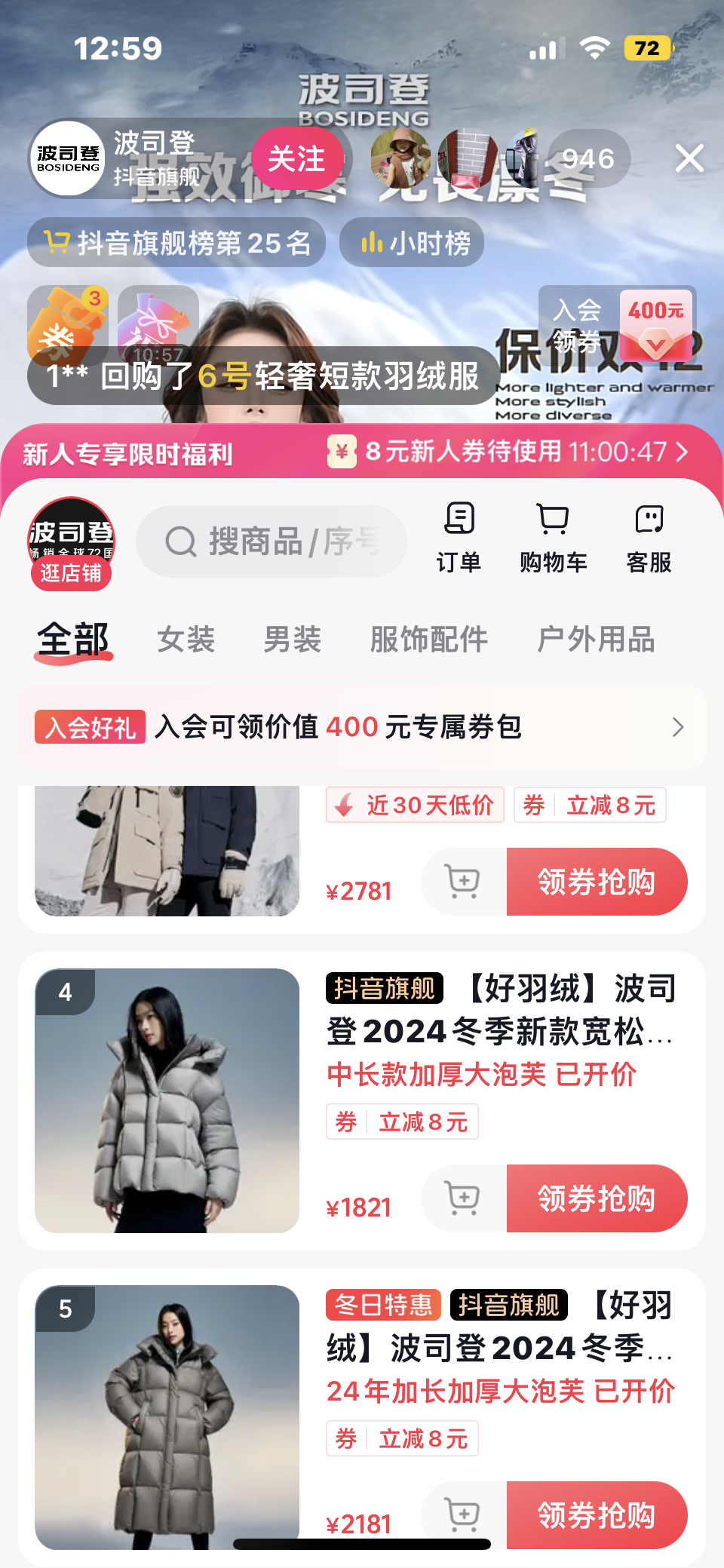This screenshot has width=724, height=1568.
Task: Tap the 入会领券 400元 coupon
Action: coord(618,326)
